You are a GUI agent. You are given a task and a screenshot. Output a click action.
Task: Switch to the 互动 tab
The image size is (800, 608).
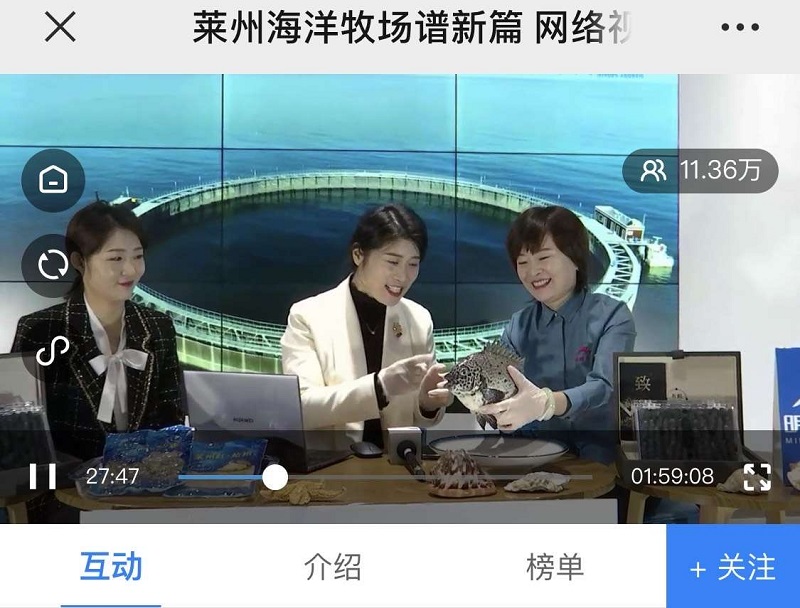(x=111, y=567)
